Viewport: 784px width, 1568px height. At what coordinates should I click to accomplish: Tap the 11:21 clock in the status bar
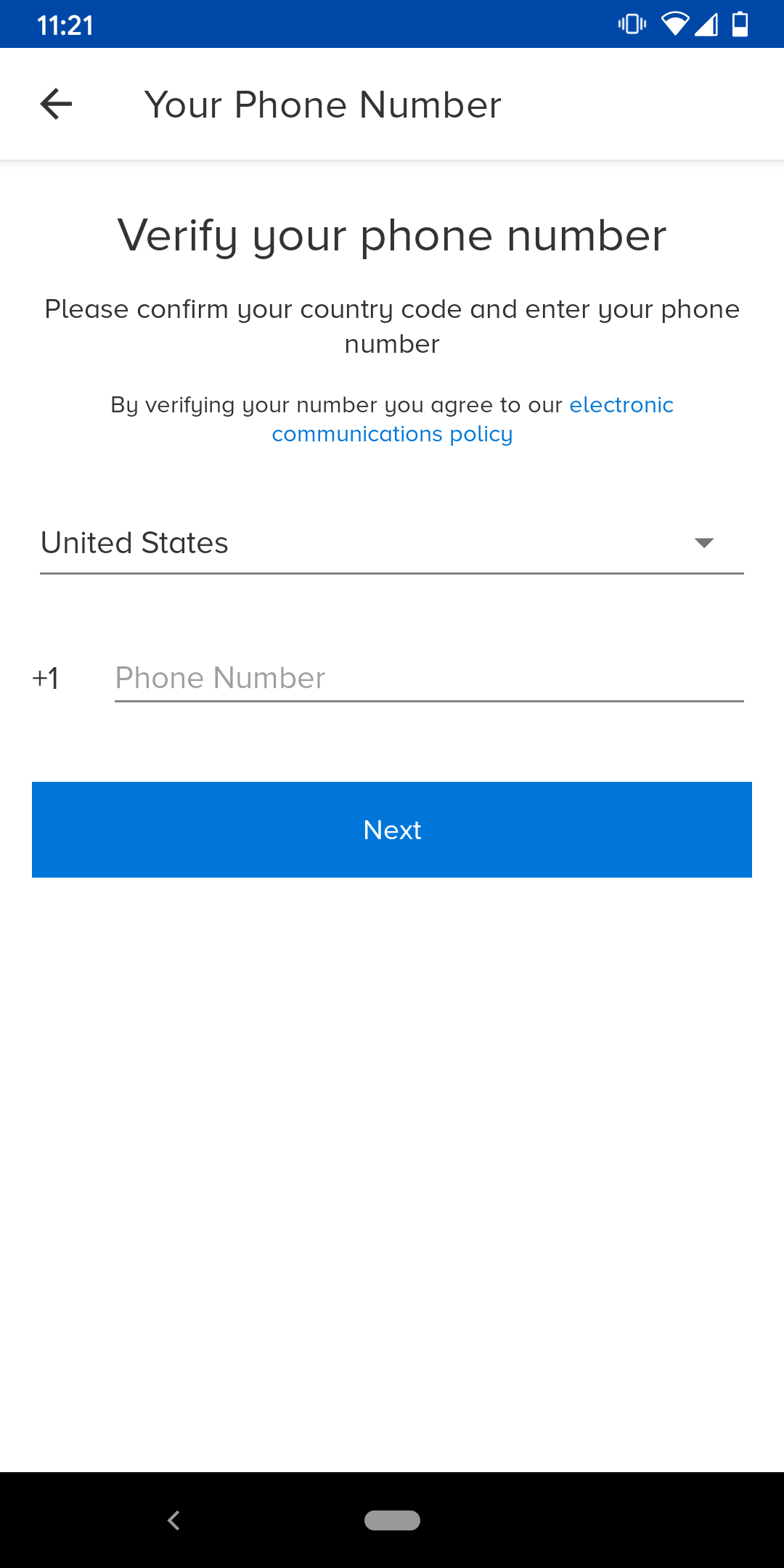click(x=65, y=24)
